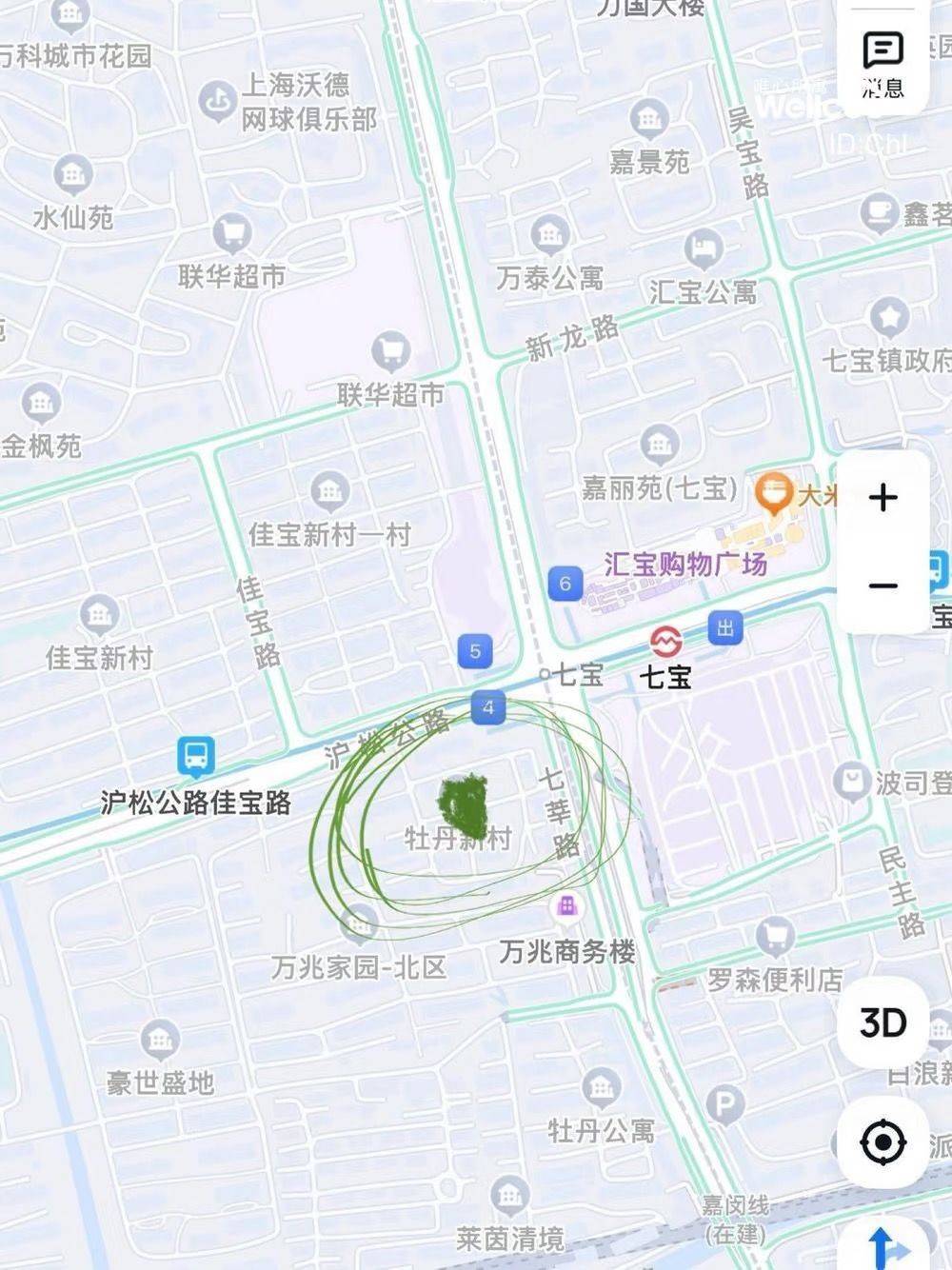Open route directions arrow button
The image size is (952, 1270).
point(883,1244)
